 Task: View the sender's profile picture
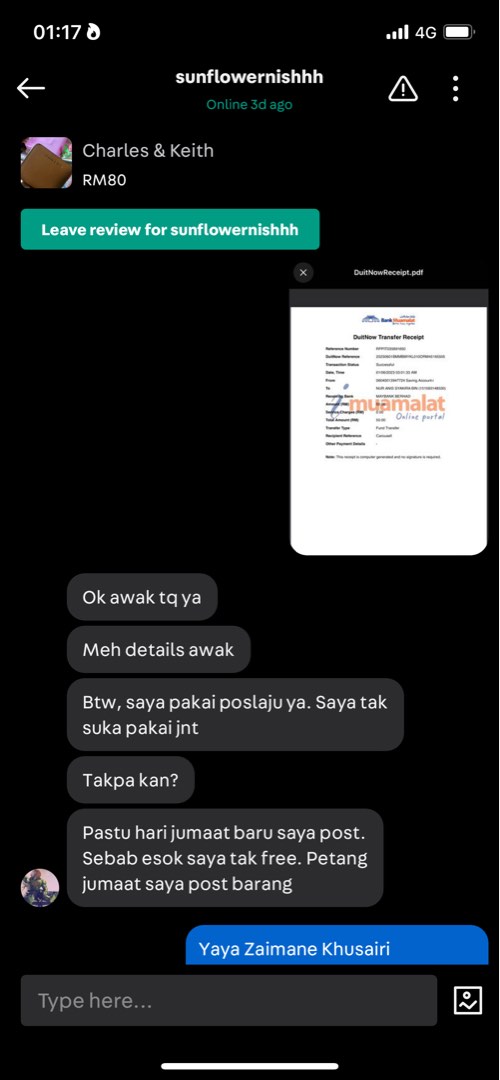(40, 888)
